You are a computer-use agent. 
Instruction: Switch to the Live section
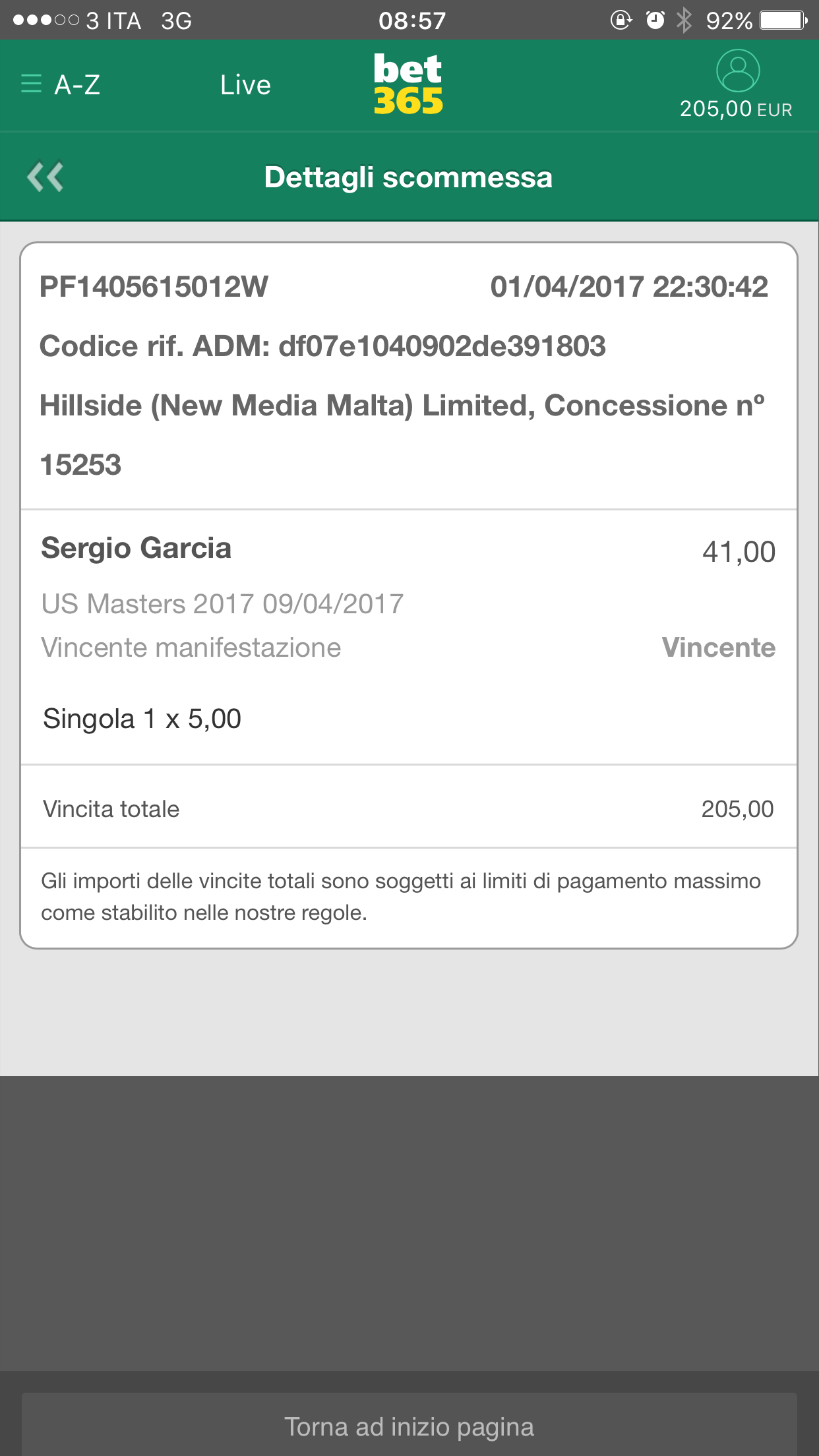pos(245,85)
